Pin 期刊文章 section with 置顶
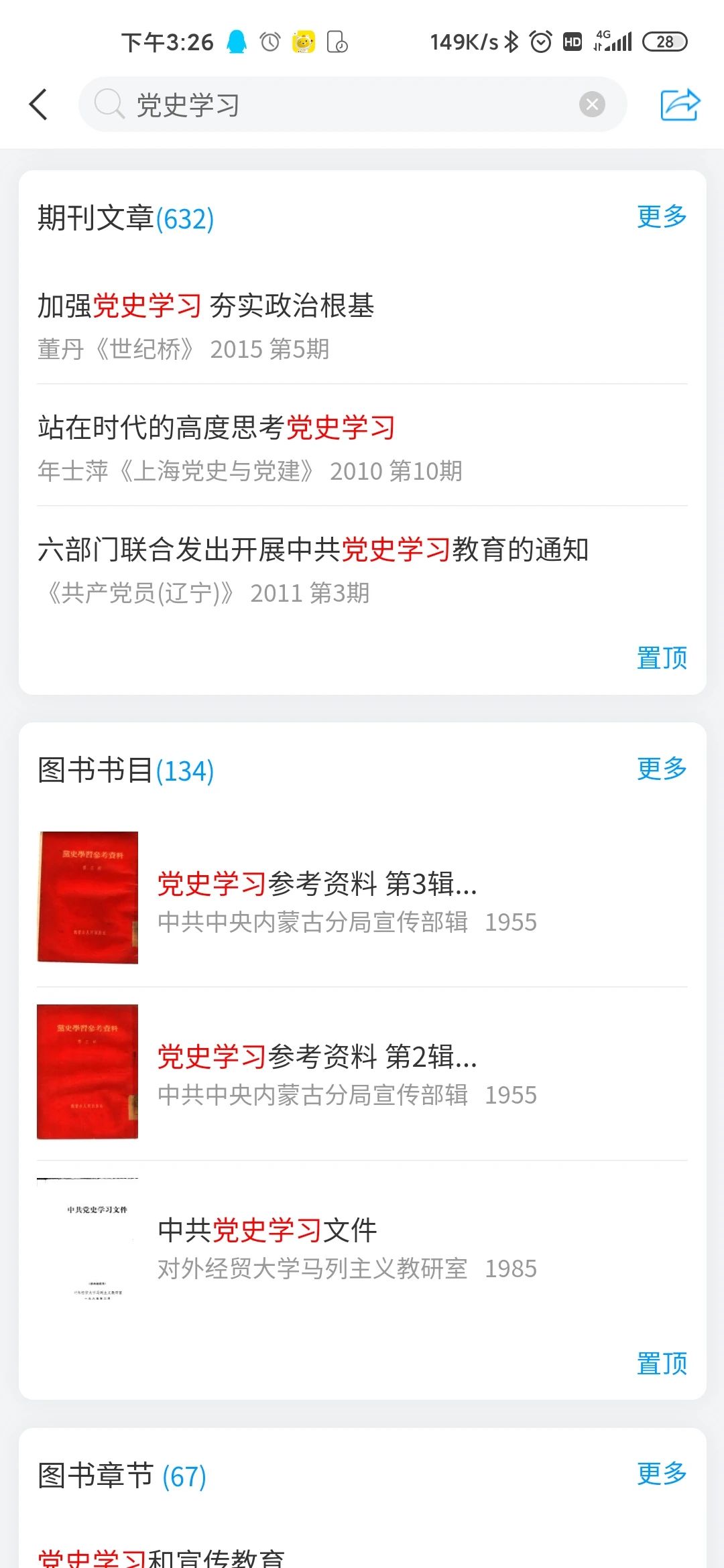 tap(662, 658)
